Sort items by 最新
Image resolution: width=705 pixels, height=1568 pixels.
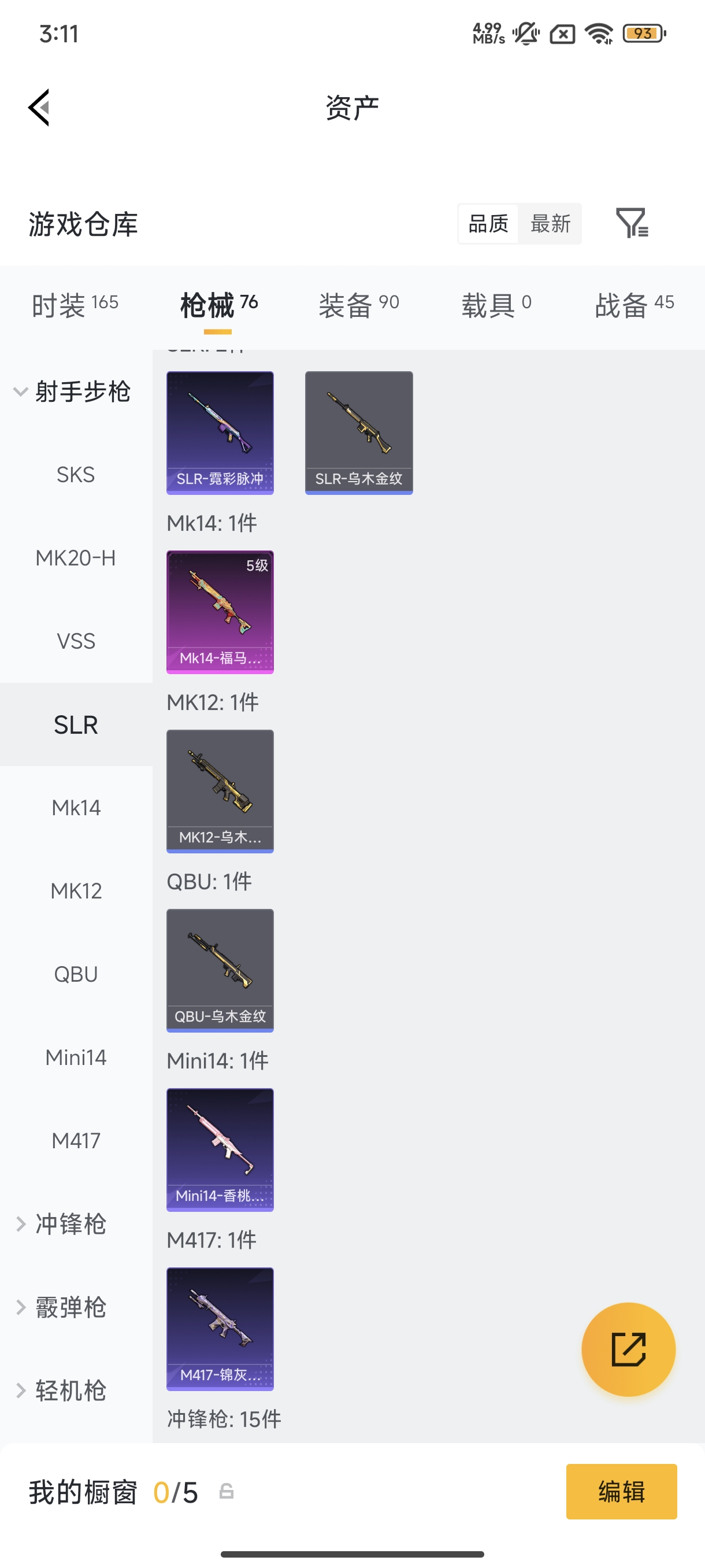click(550, 223)
